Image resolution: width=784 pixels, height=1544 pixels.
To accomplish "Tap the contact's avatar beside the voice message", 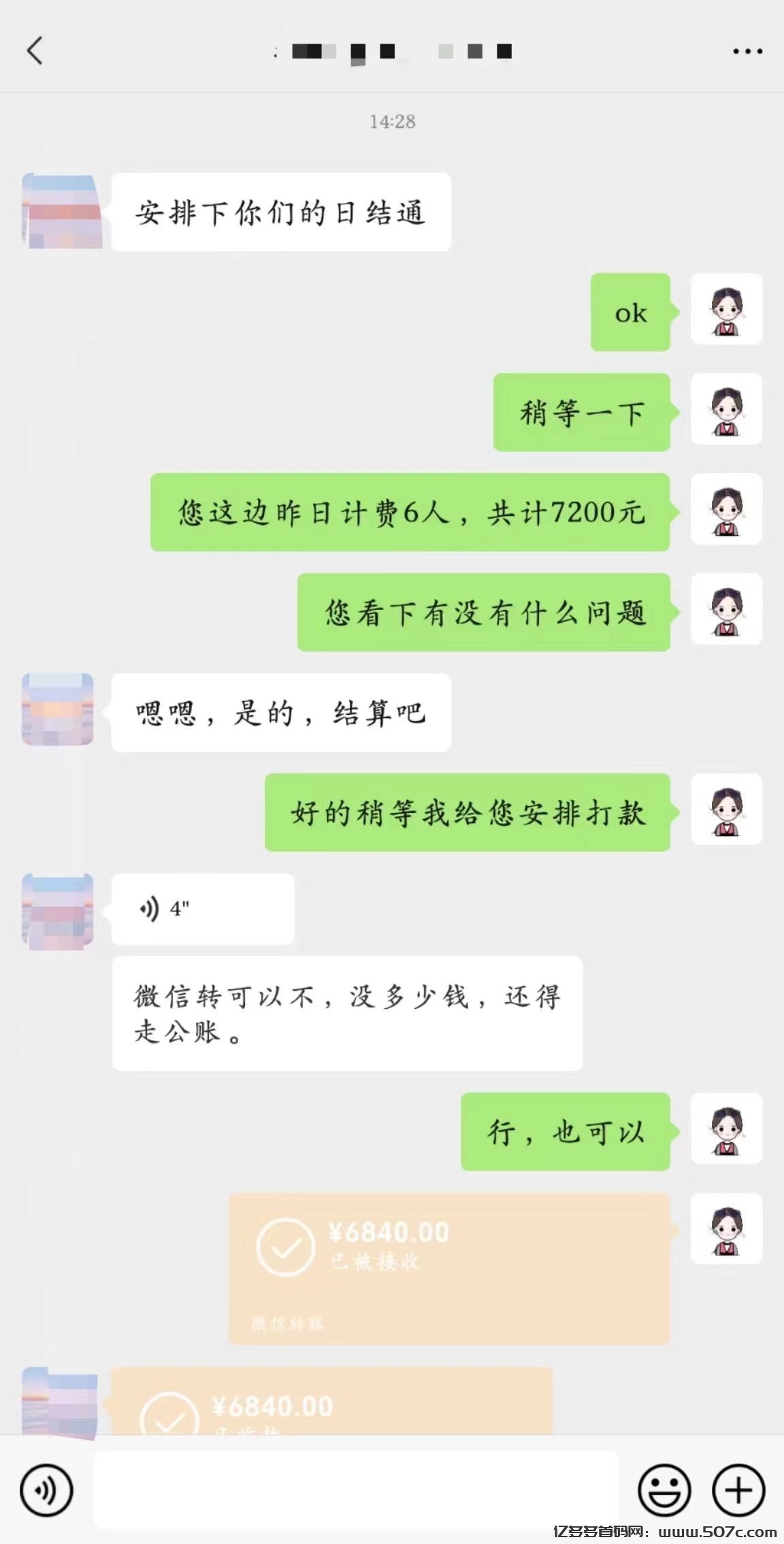I will click(x=57, y=912).
